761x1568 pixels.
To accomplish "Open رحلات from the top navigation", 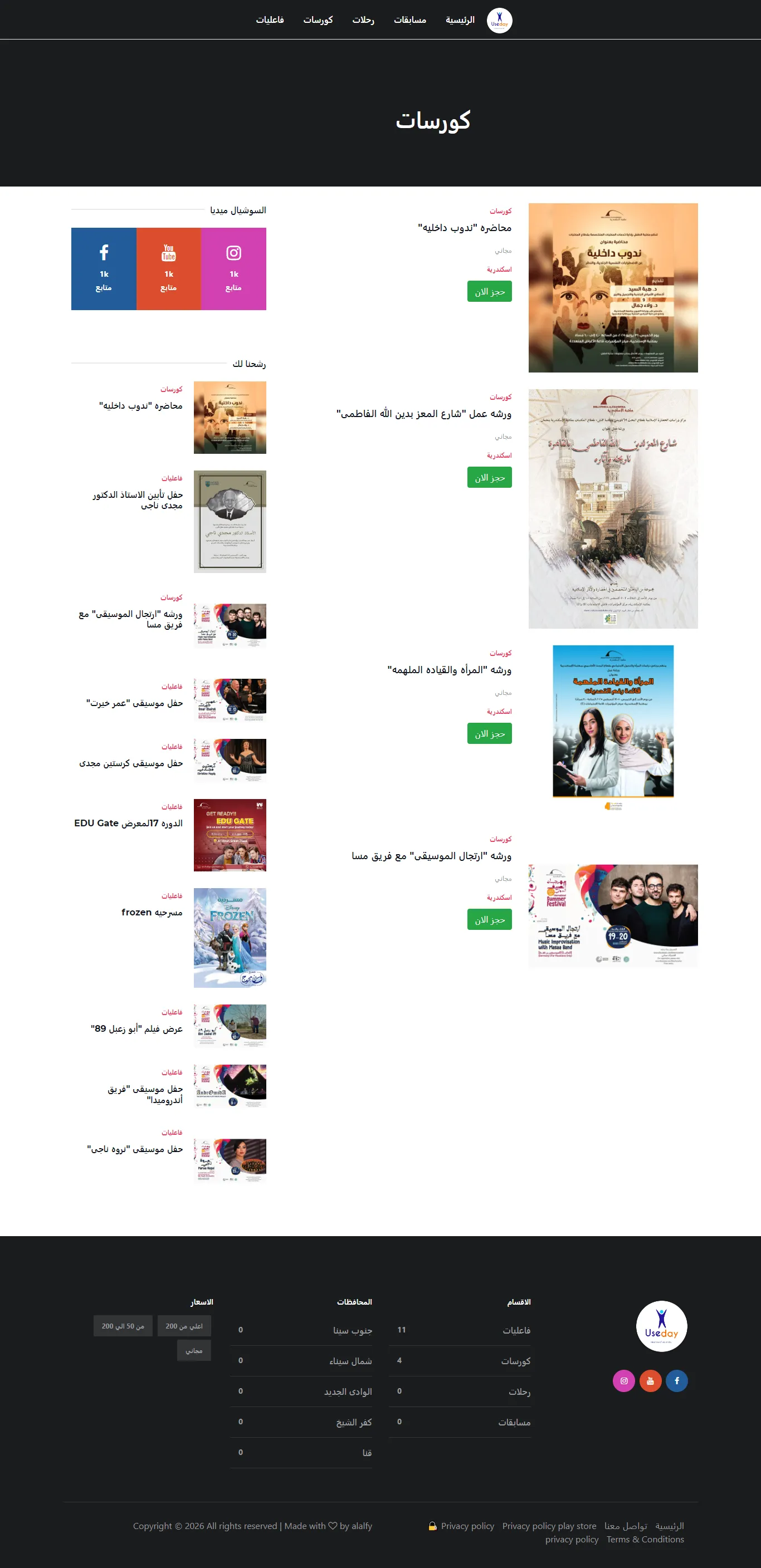I will pyautogui.click(x=363, y=20).
